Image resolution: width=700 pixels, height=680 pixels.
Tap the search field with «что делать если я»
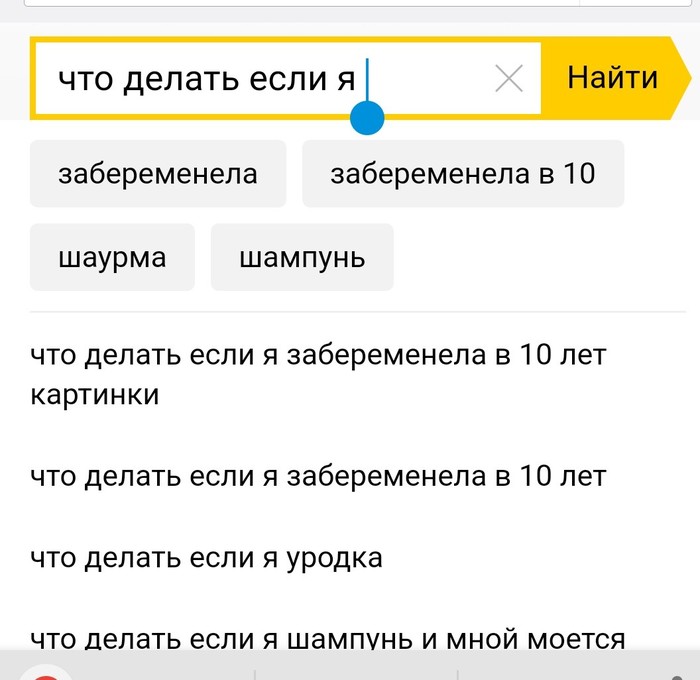click(250, 78)
